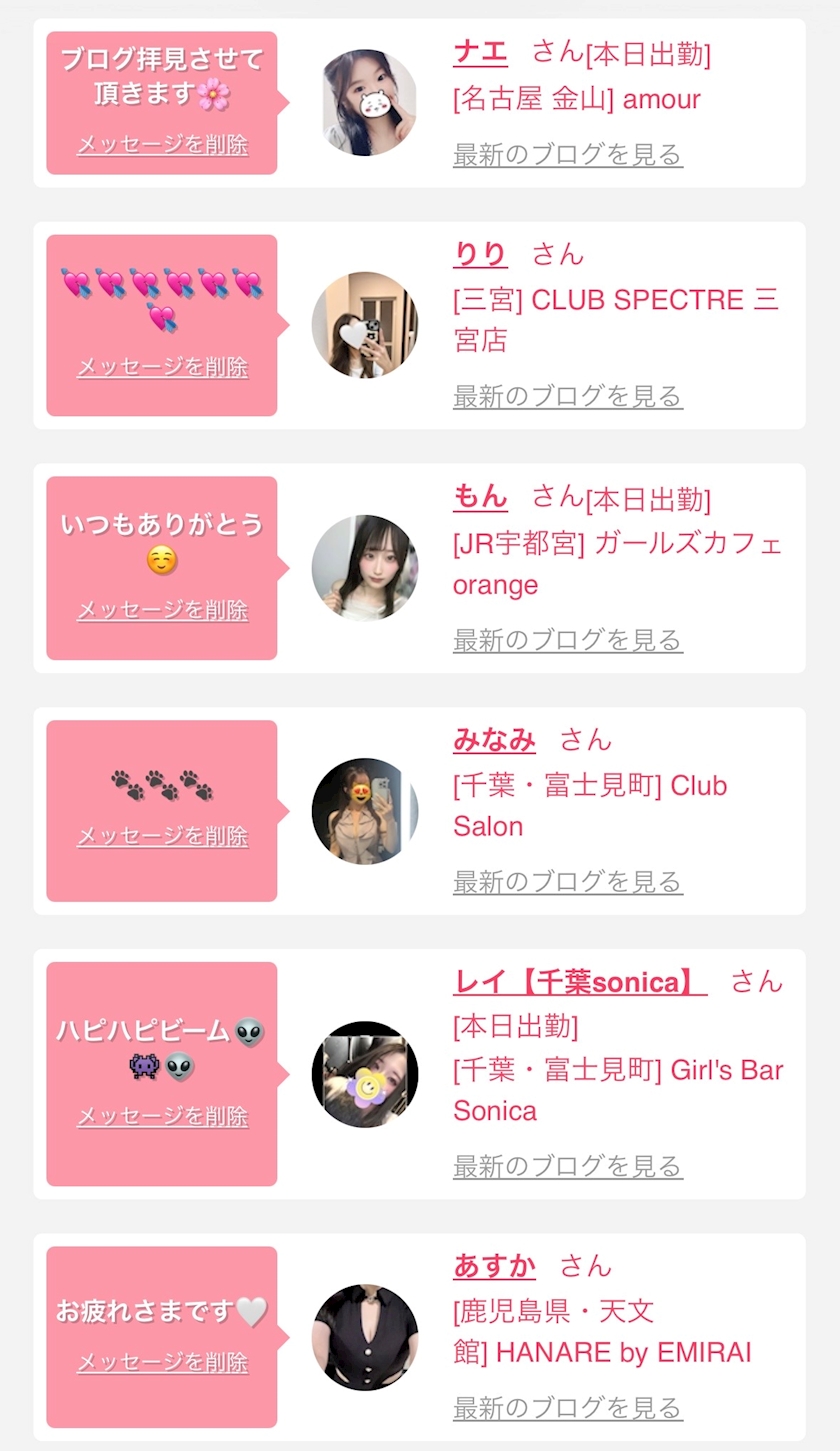The height and width of the screenshot is (1451, 840).
Task: View あすか's latest blog
Action: pyautogui.click(x=567, y=1408)
